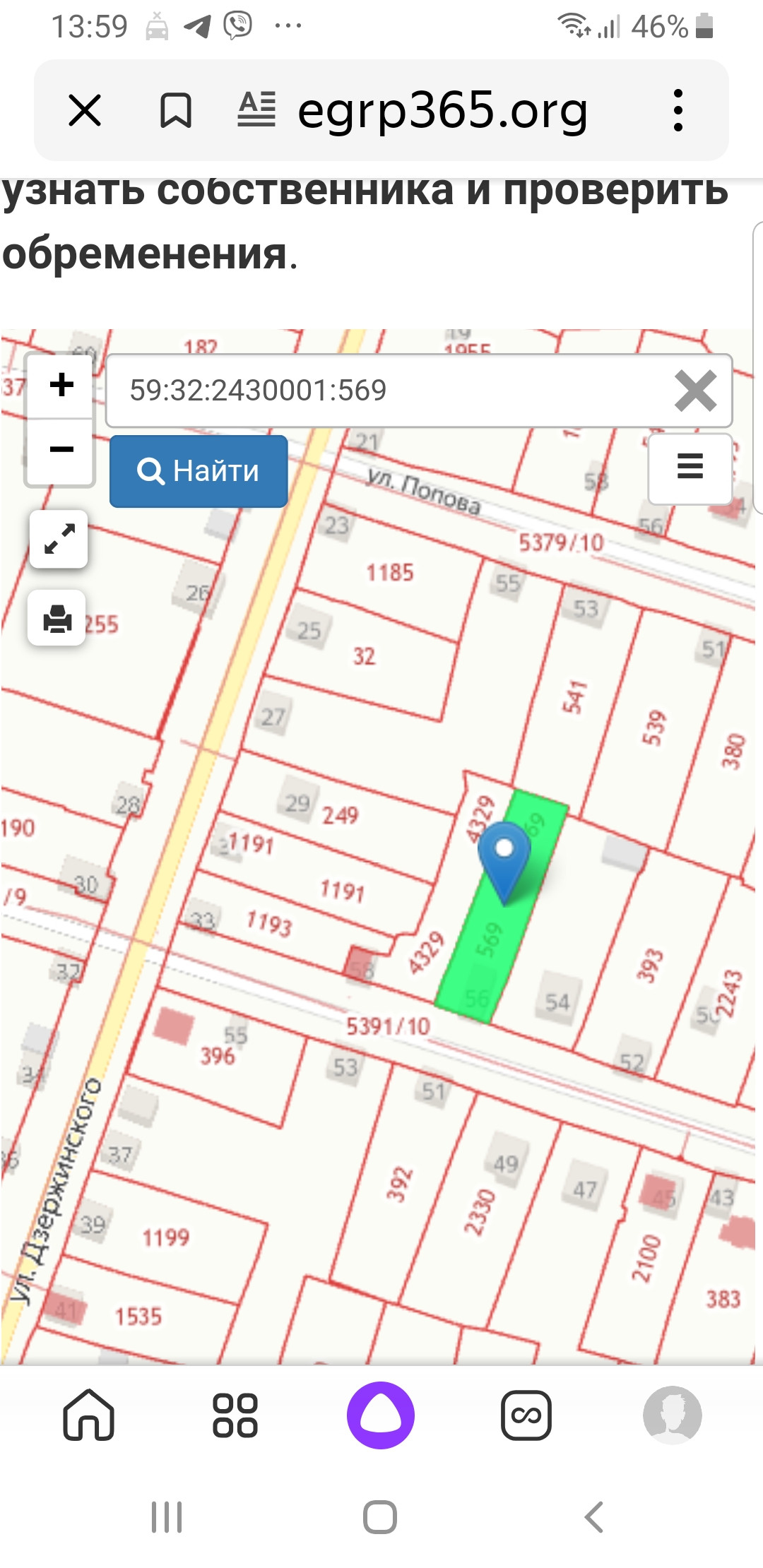The height and width of the screenshot is (1568, 763).
Task: Go to browser home page
Action: pos(89,1415)
